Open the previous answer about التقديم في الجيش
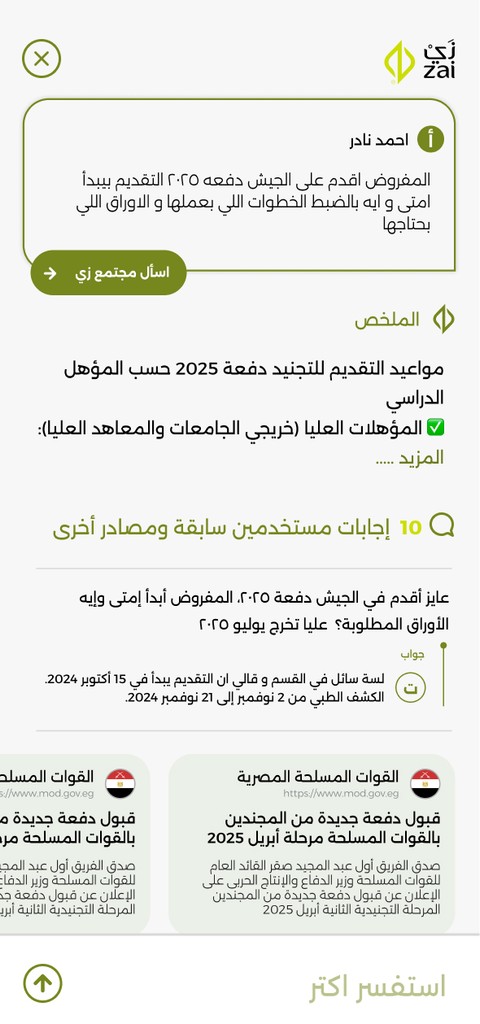480x1024 pixels. (x=243, y=649)
